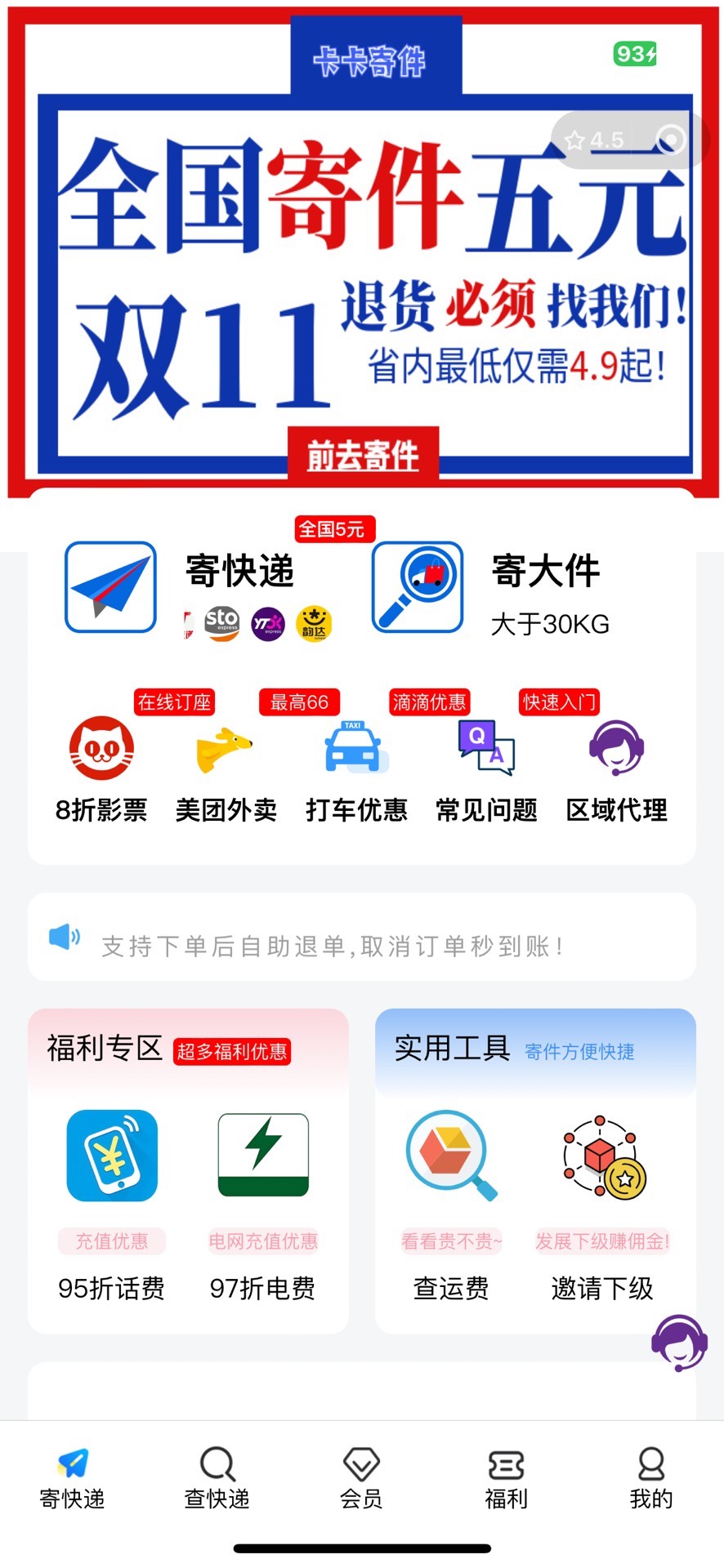Open 常见问题 FAQ

[486, 769]
